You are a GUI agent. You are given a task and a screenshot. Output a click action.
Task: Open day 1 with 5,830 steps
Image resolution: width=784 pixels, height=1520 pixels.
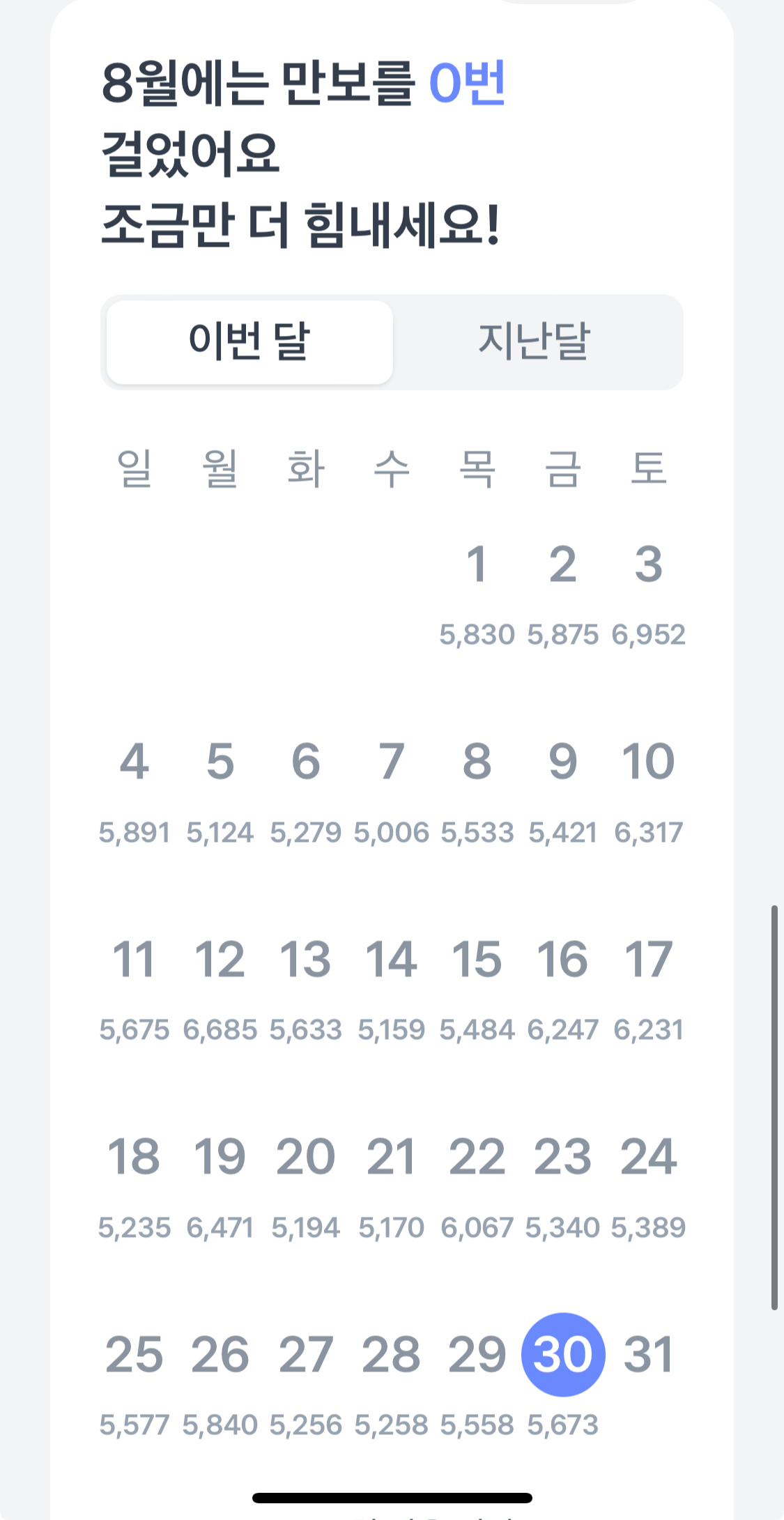(x=477, y=565)
